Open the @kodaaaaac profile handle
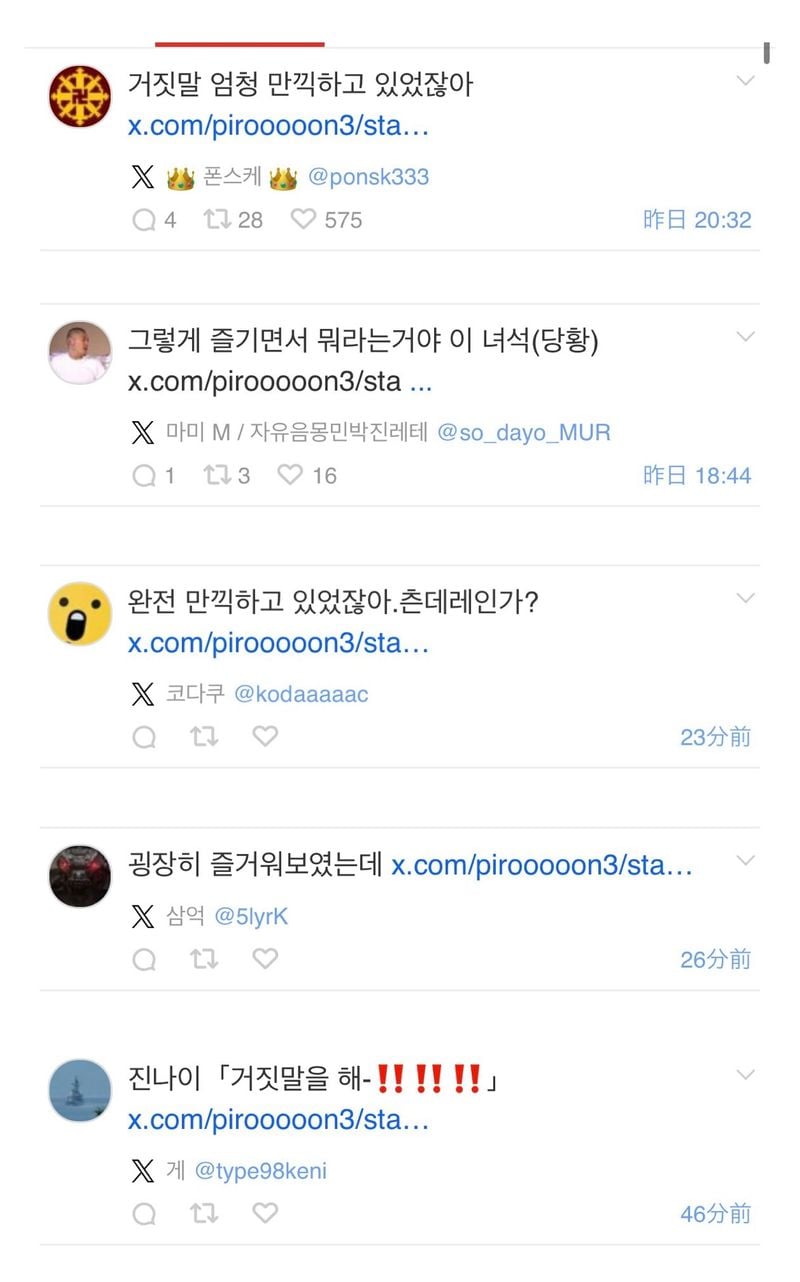This screenshot has width=800, height=1282. tap(301, 694)
